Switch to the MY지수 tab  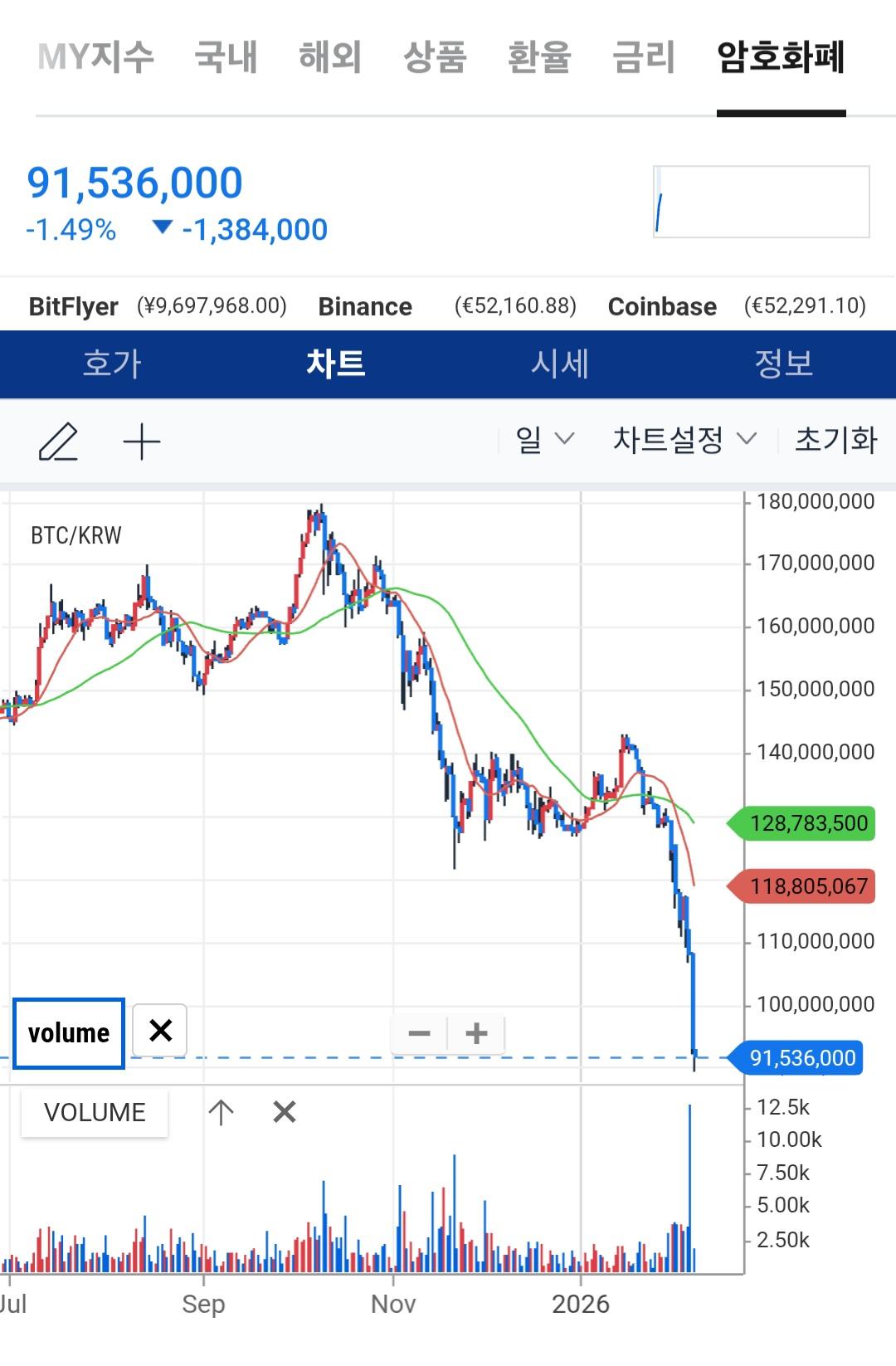point(95,58)
